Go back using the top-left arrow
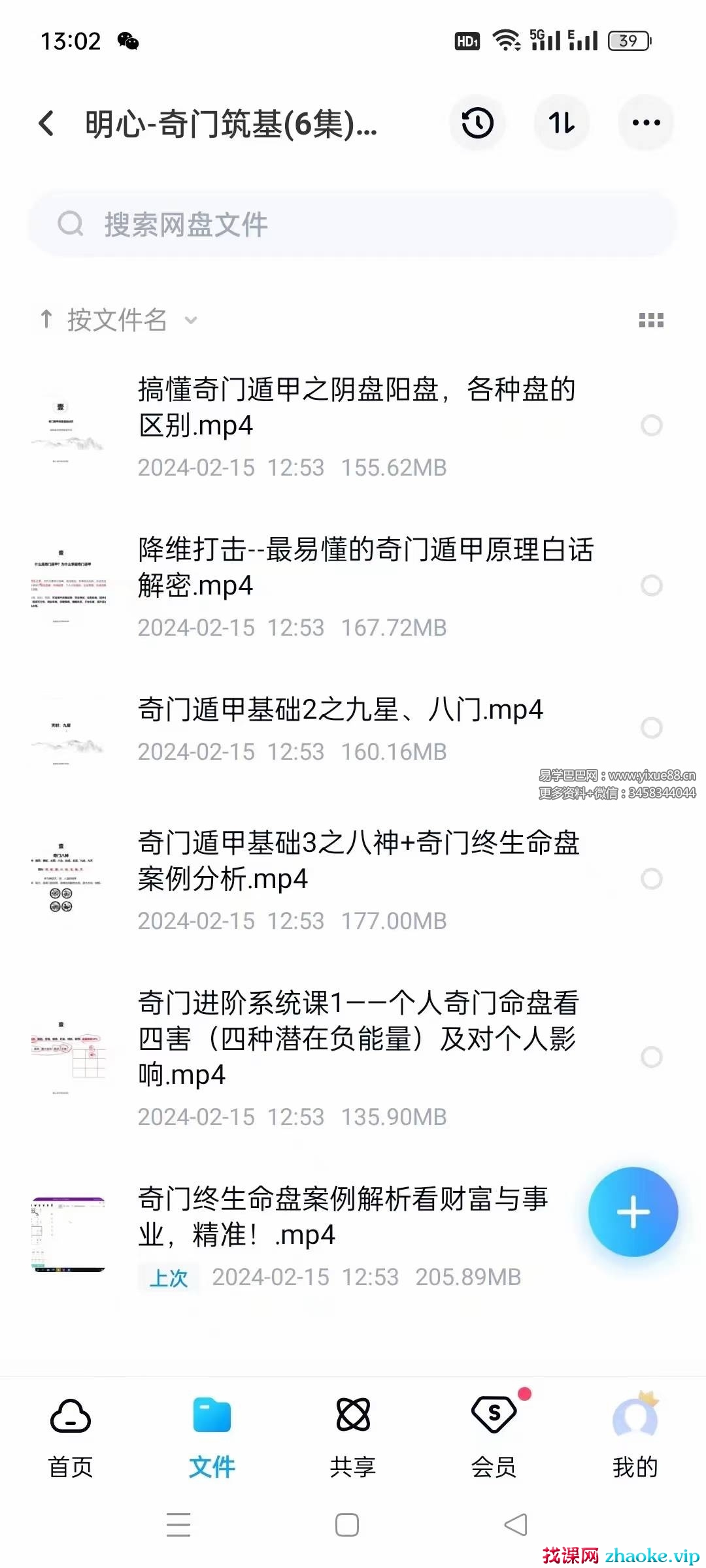The image size is (706, 1568). [46, 123]
